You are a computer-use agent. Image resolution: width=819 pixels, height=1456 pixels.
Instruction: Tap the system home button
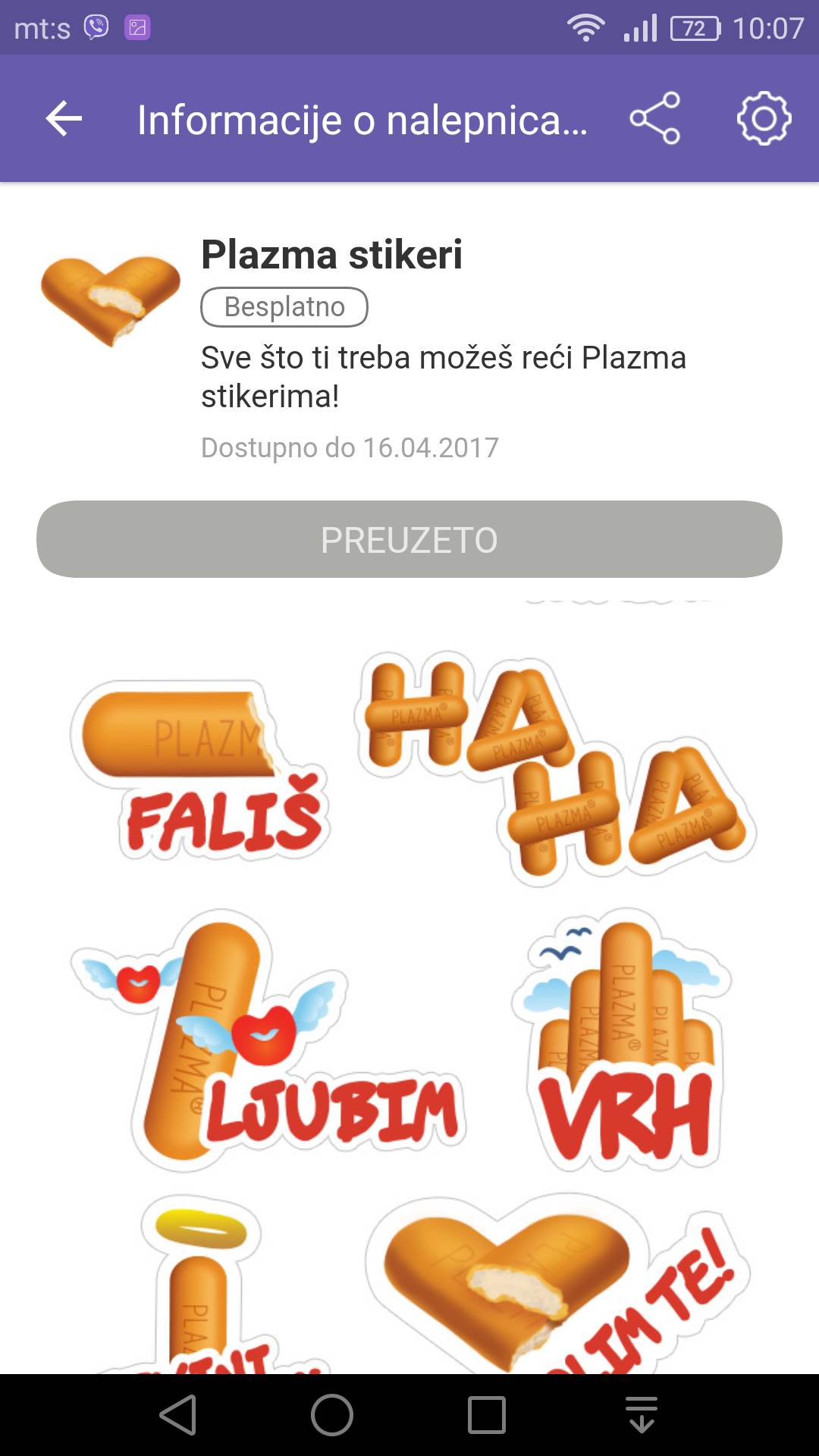click(x=332, y=1415)
